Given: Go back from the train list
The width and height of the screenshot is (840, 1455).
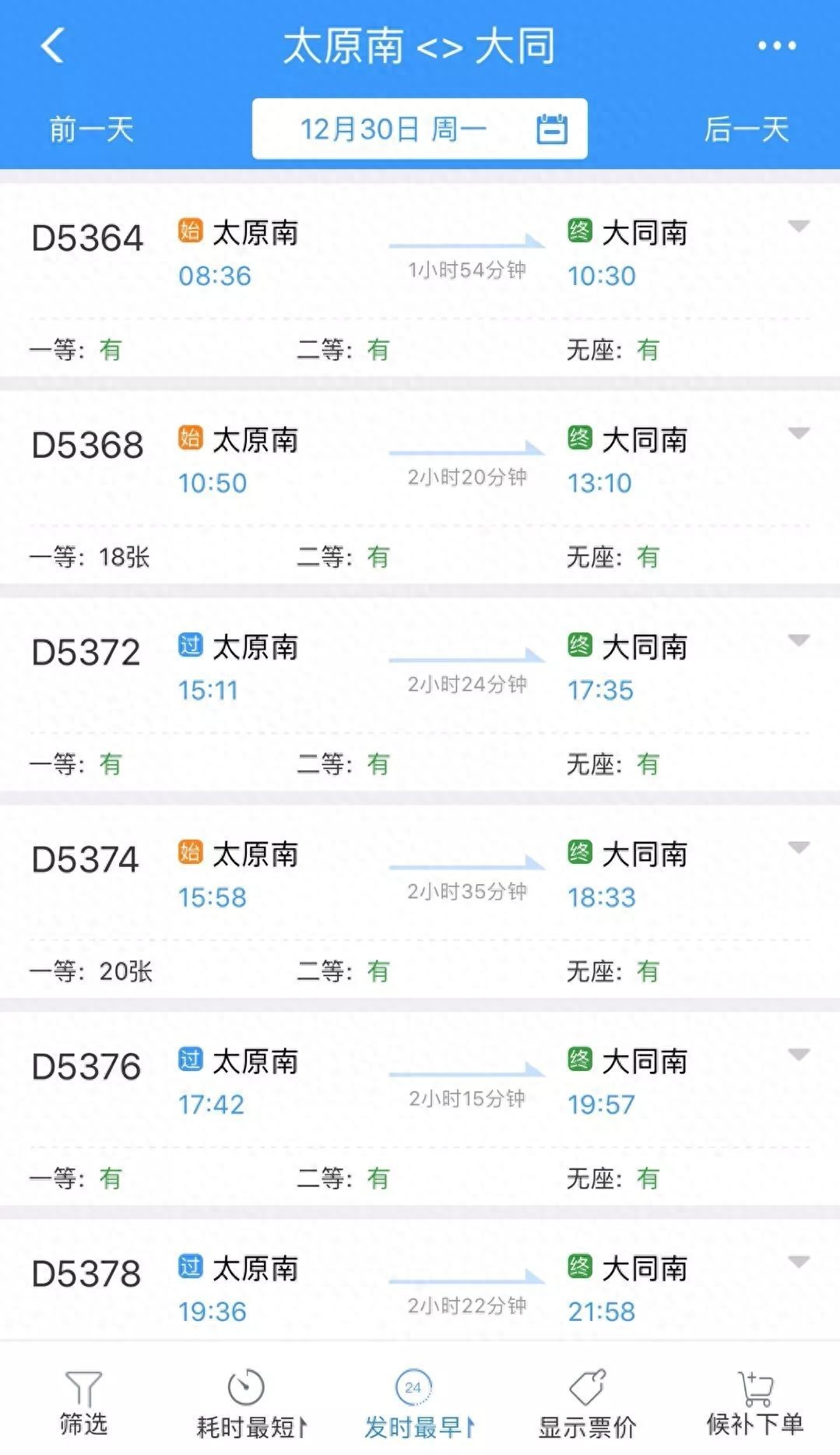Looking at the screenshot, I should pyautogui.click(x=52, y=46).
